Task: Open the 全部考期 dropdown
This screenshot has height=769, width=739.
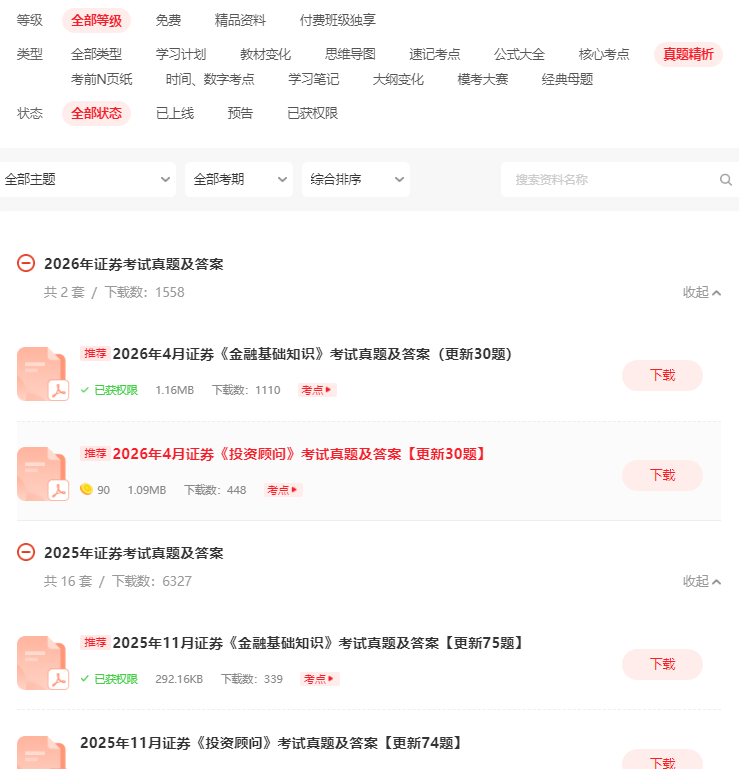Action: pyautogui.click(x=239, y=179)
